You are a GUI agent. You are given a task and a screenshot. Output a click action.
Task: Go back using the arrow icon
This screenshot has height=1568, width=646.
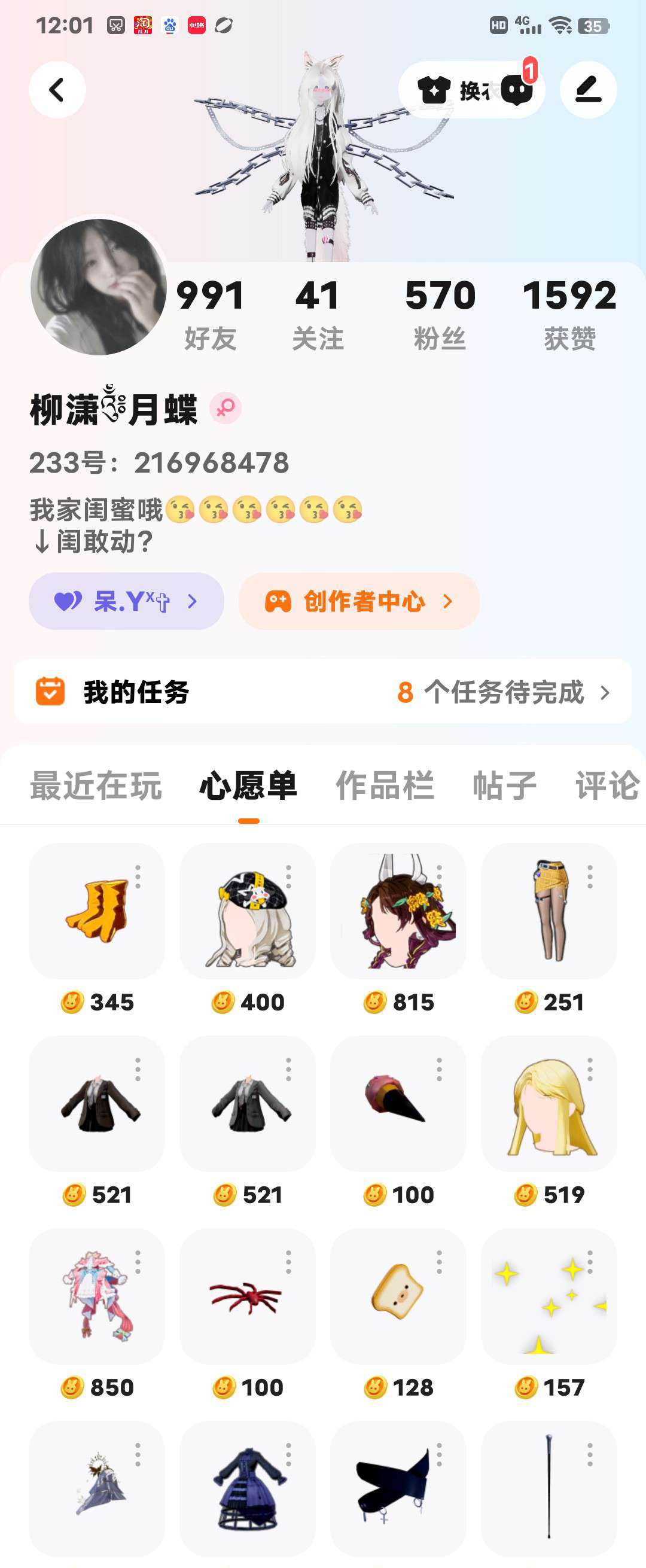57,90
